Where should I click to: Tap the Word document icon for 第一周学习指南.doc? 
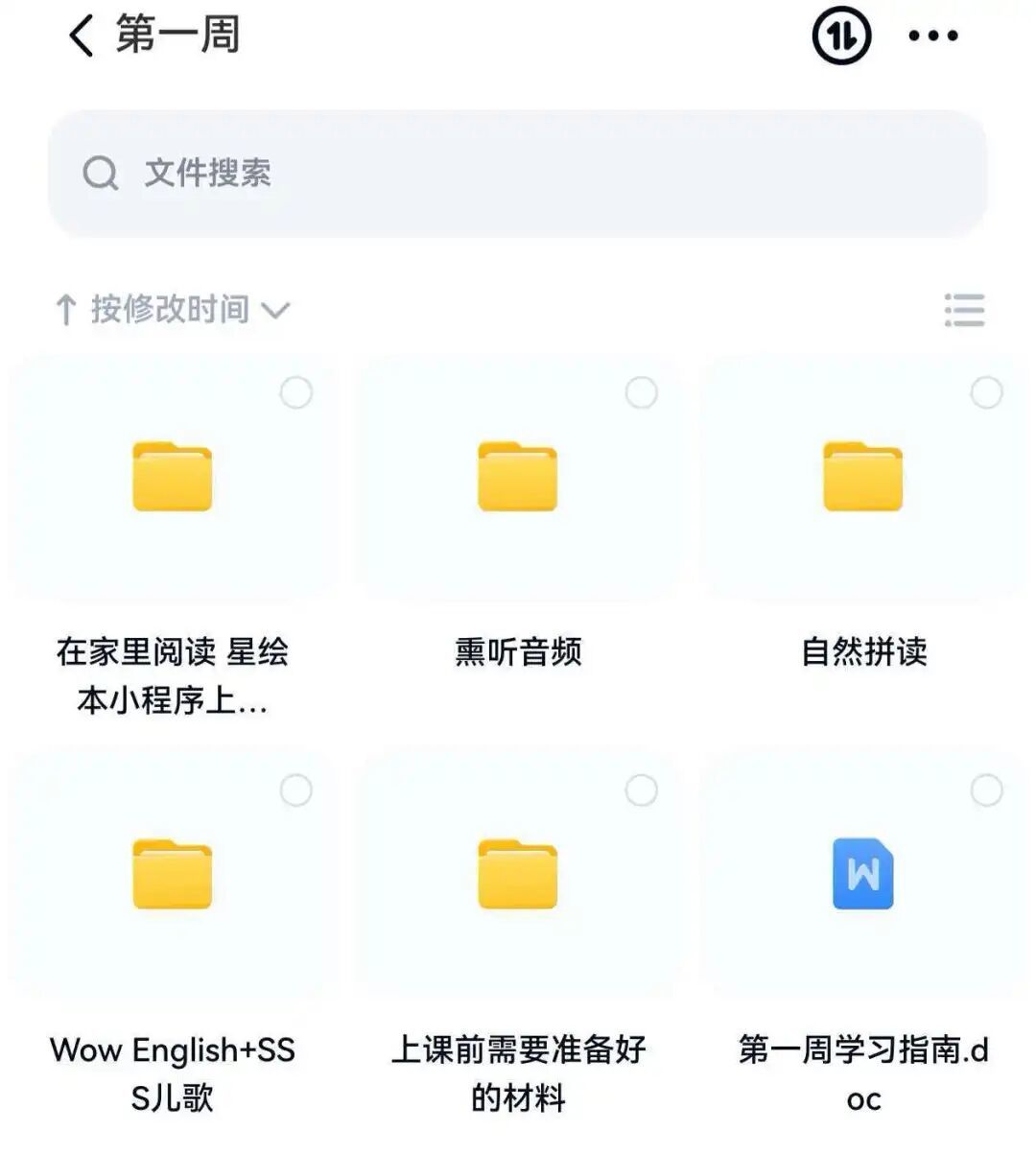861,875
